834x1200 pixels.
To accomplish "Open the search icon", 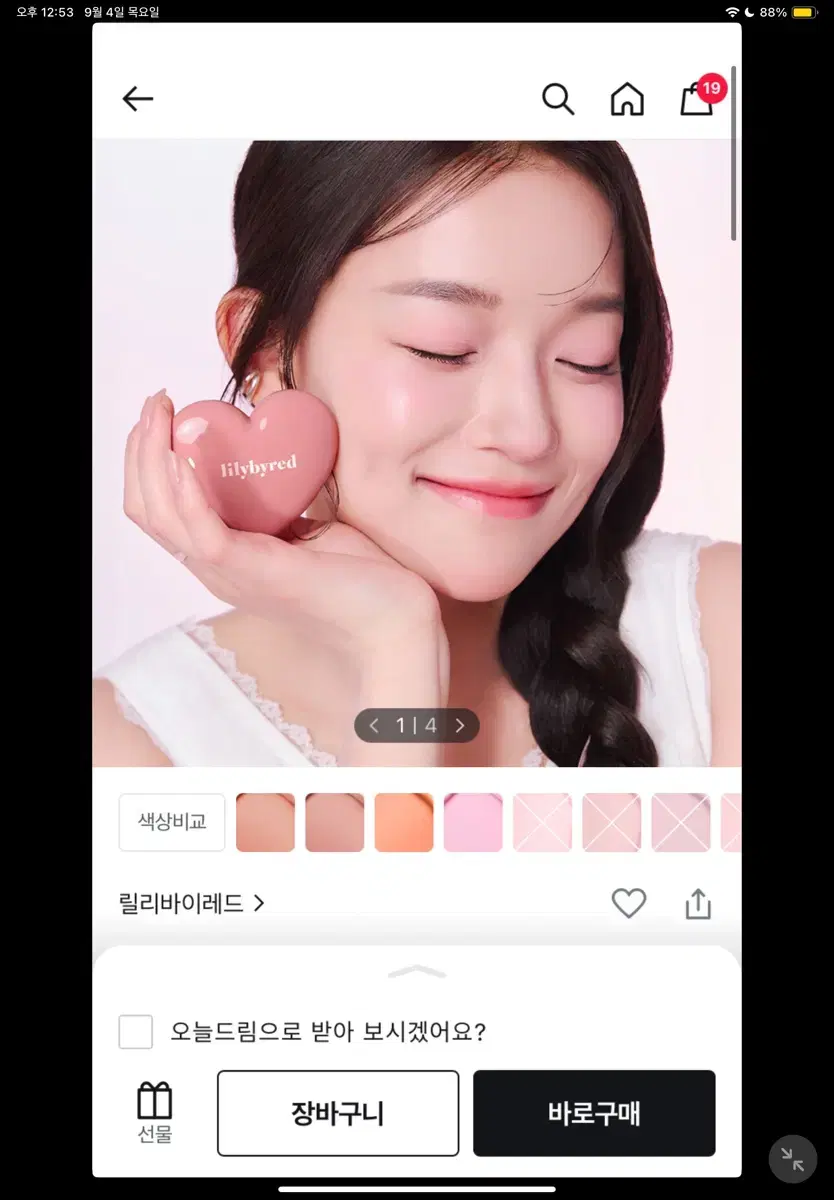I will coord(559,98).
